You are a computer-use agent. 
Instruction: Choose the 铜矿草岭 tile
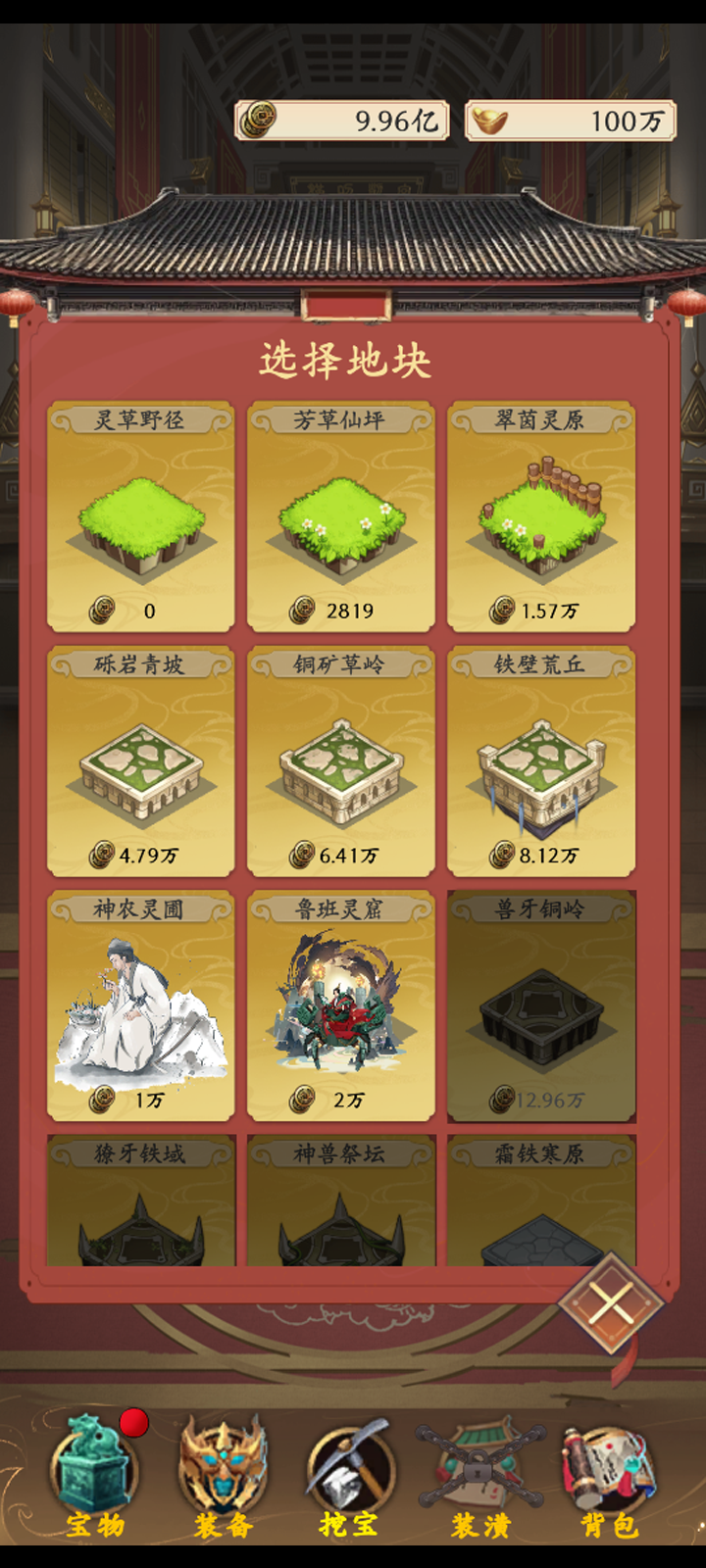(340, 761)
